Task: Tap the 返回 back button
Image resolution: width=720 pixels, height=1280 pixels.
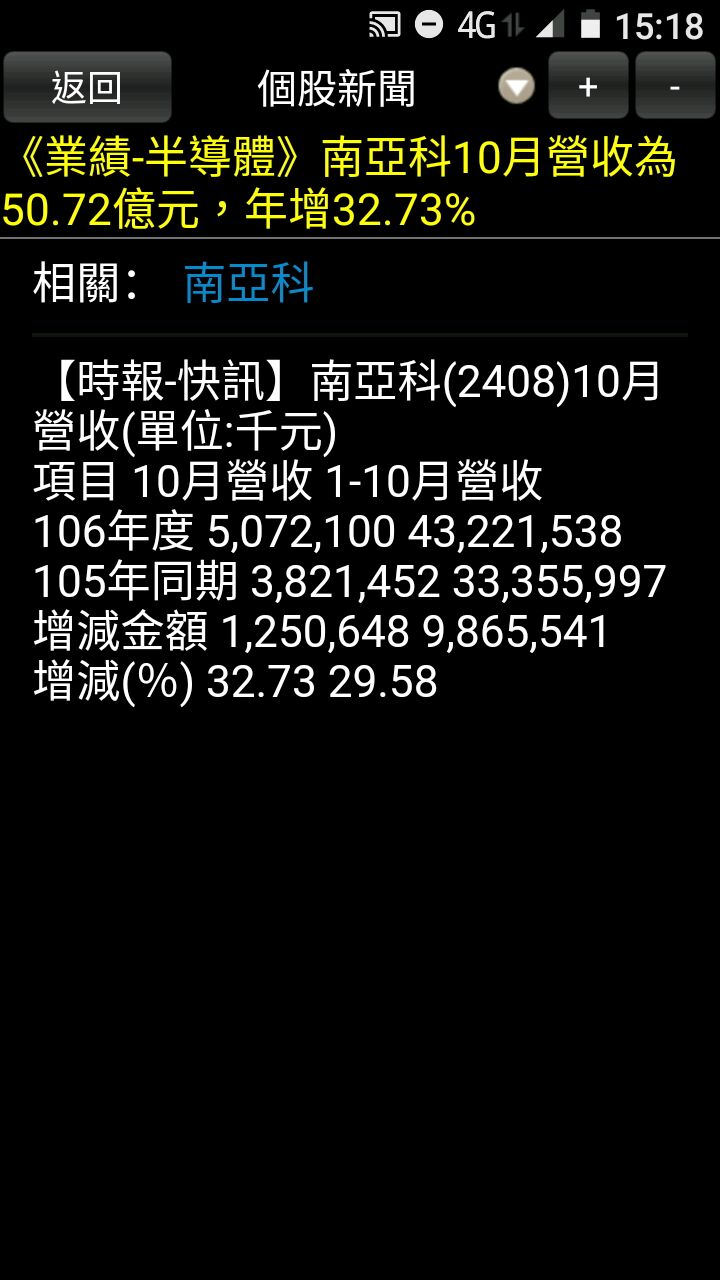Action: pyautogui.click(x=87, y=88)
